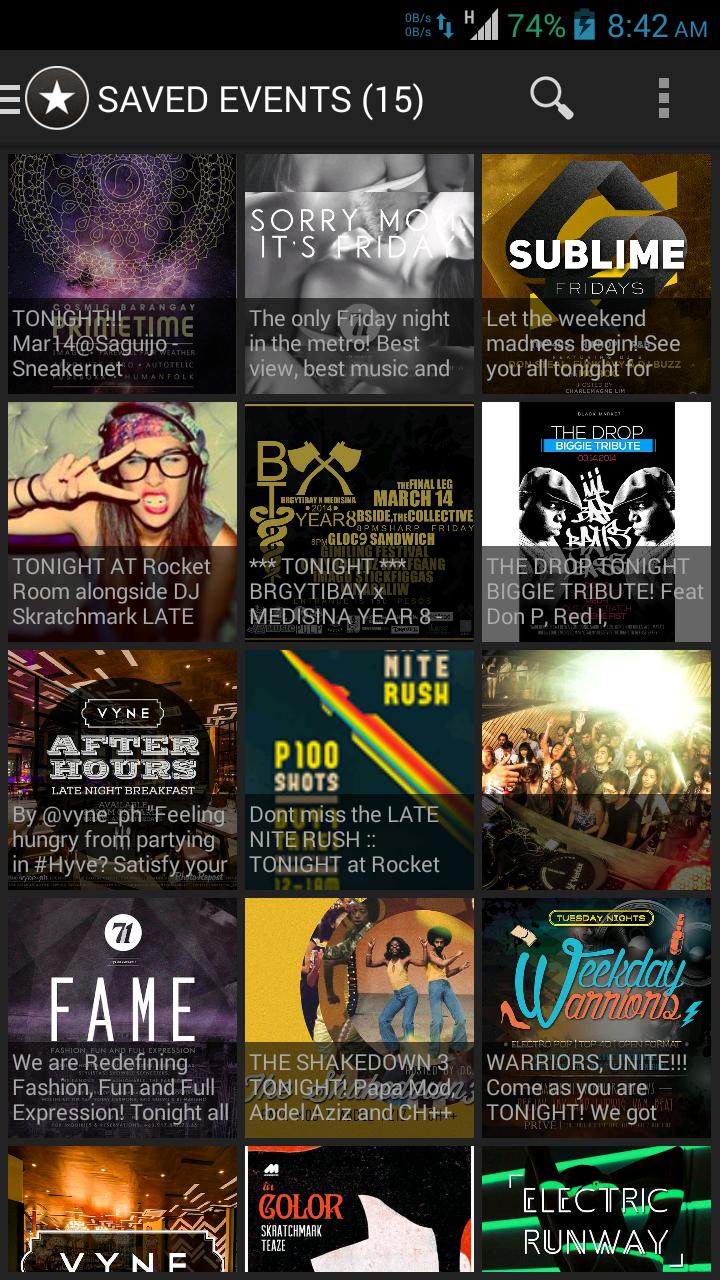Open BRGYTIBAY x MEDISINA YEAR 8 event
This screenshot has width=720, height=1280.
click(360, 521)
